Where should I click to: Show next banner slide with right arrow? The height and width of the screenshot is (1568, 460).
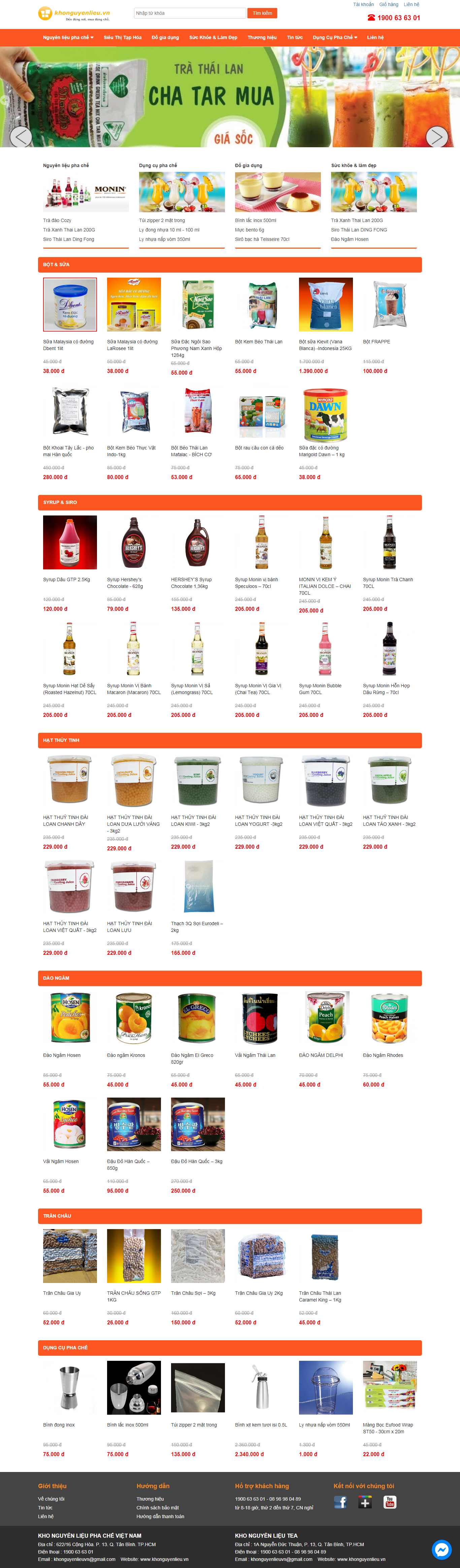coord(436,137)
